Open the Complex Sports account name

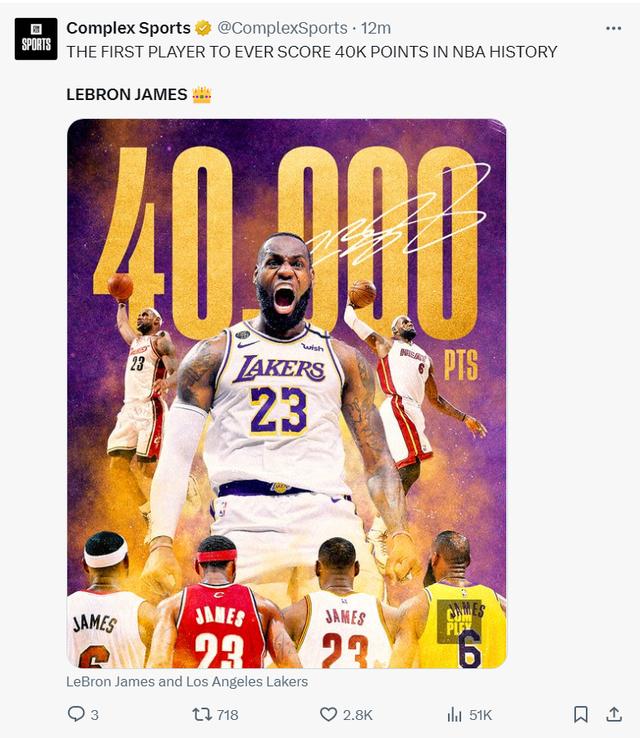[x=128, y=28]
